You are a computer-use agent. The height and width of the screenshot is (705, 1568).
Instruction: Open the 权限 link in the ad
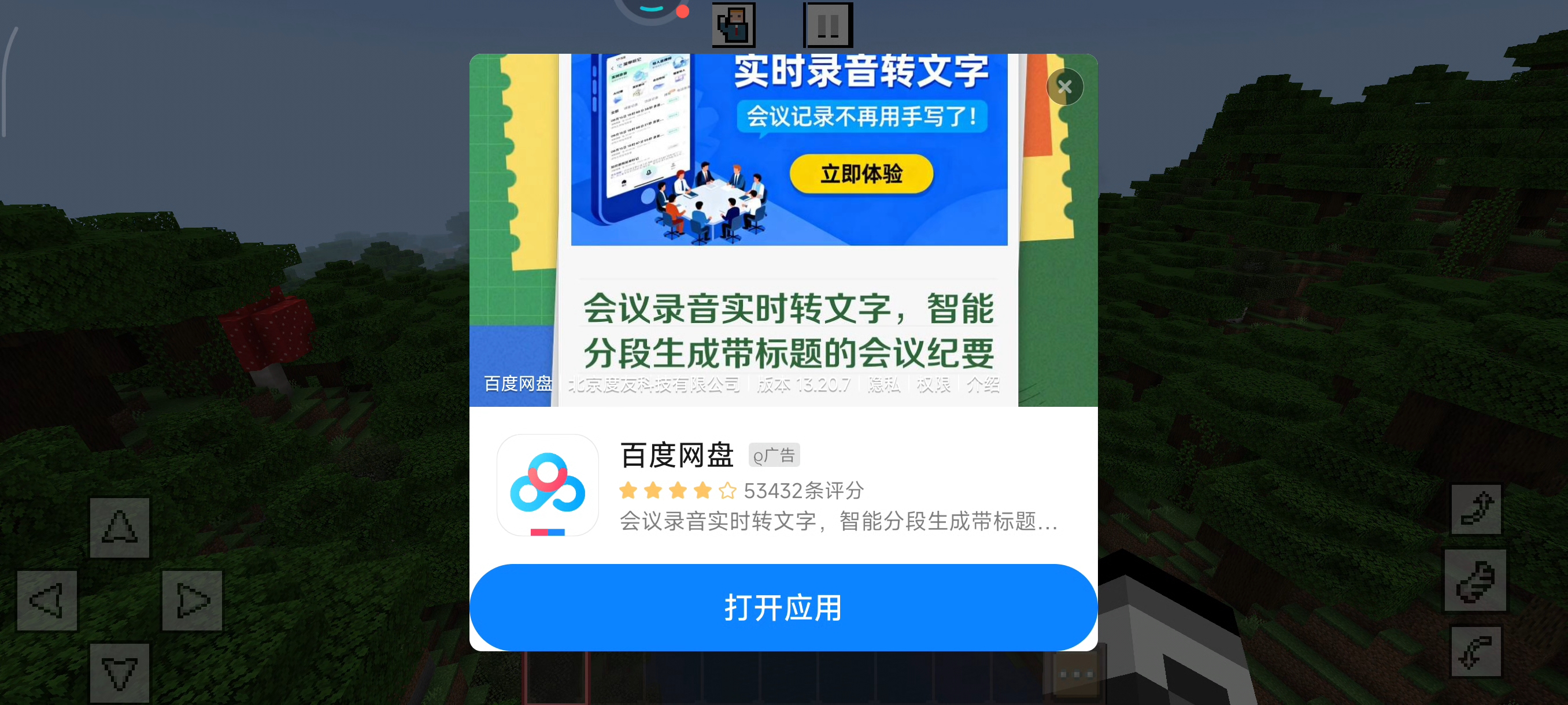click(933, 384)
